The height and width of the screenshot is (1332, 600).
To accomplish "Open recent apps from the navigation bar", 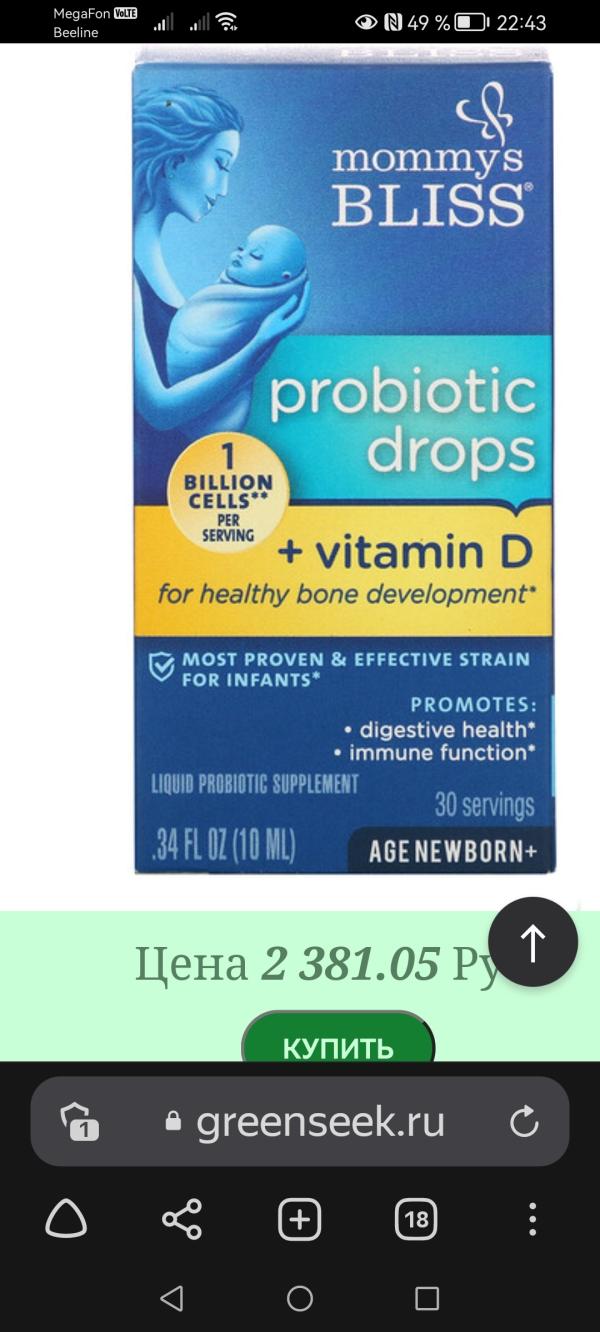I will click(427, 1298).
